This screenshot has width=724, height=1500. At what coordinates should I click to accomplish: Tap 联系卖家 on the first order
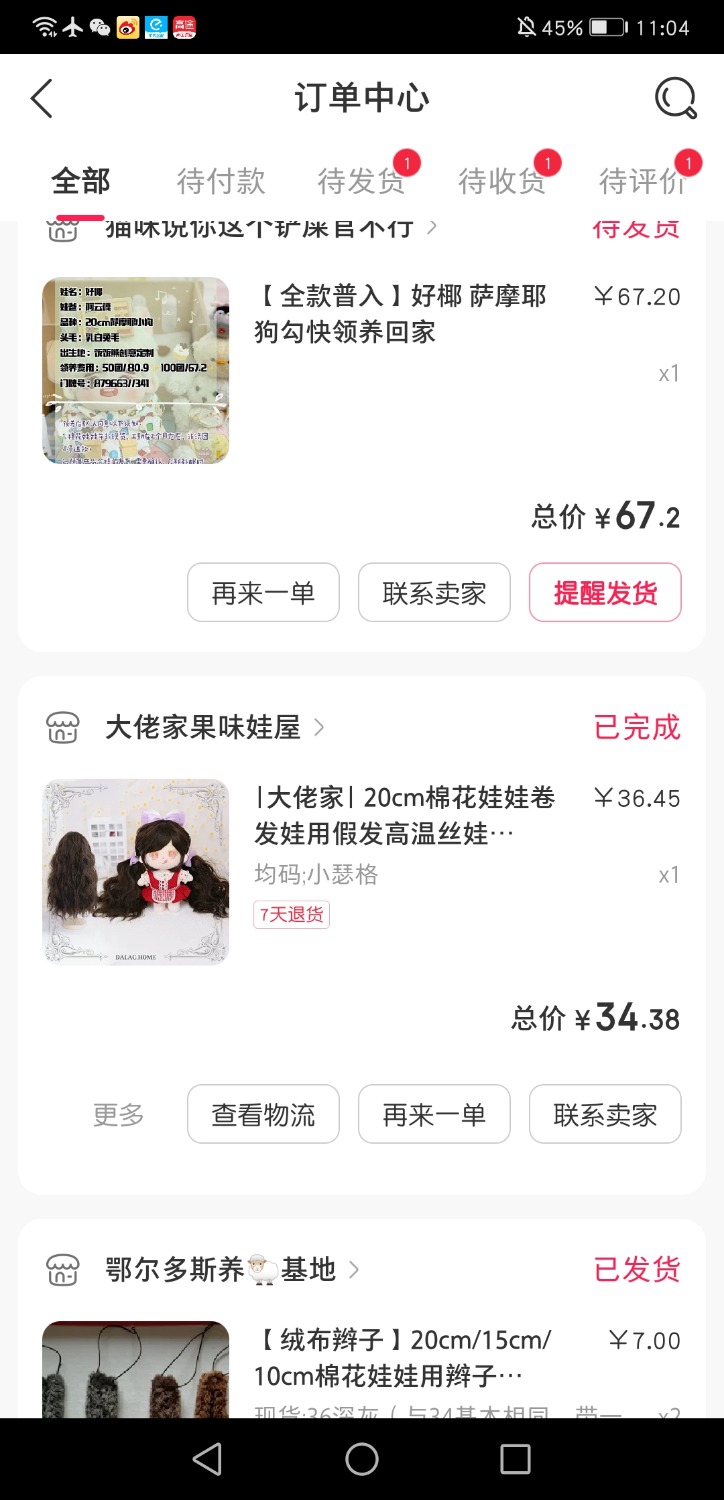433,592
